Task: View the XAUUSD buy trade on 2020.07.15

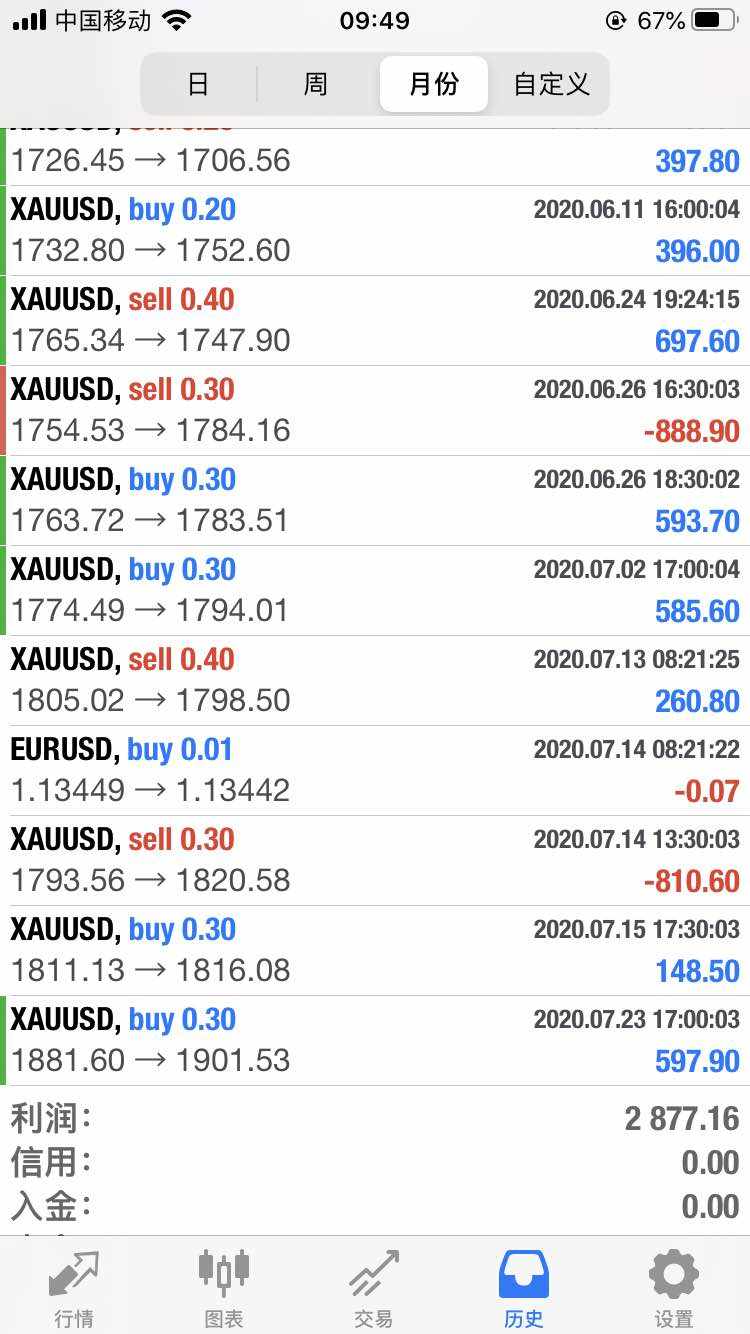Action: point(375,951)
